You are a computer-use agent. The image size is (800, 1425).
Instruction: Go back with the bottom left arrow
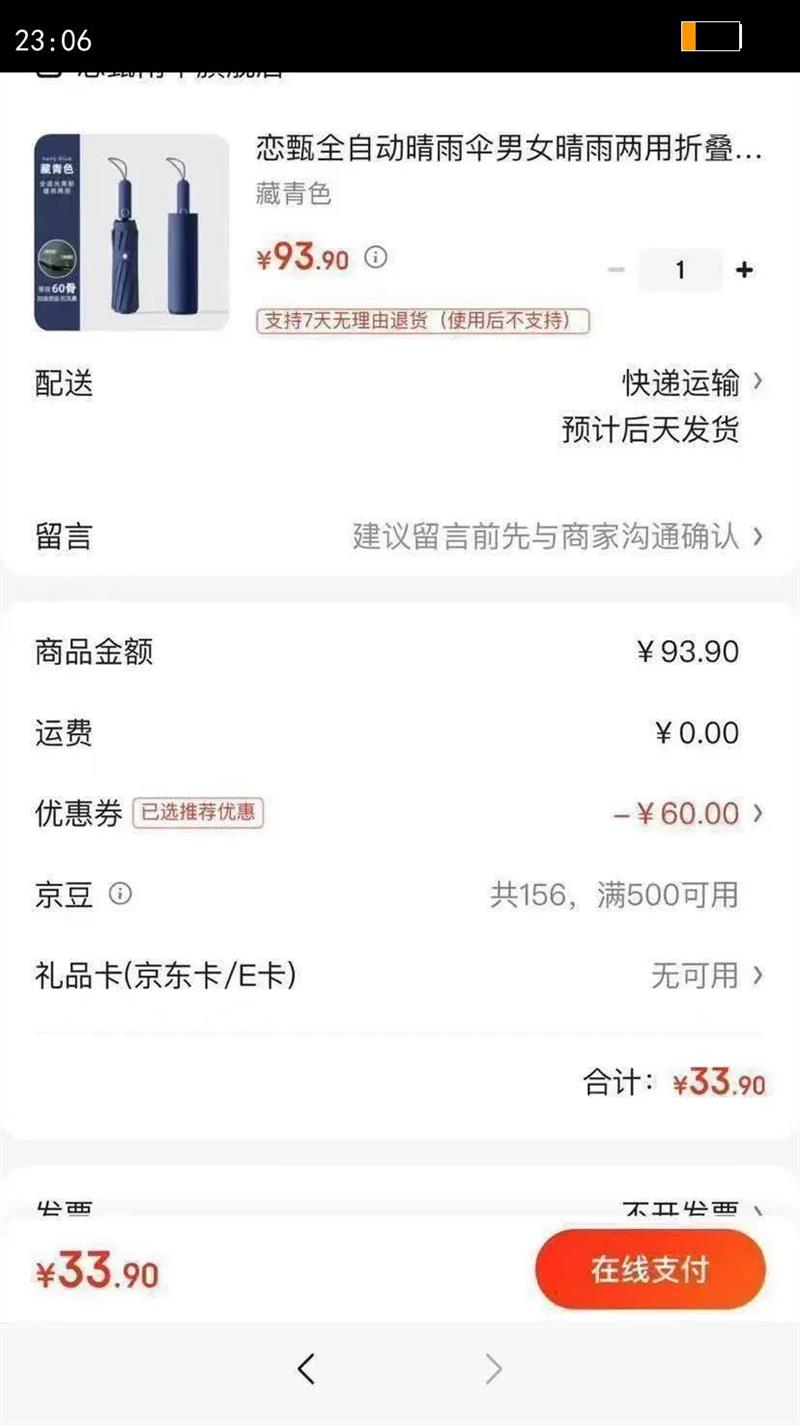coord(307,1368)
